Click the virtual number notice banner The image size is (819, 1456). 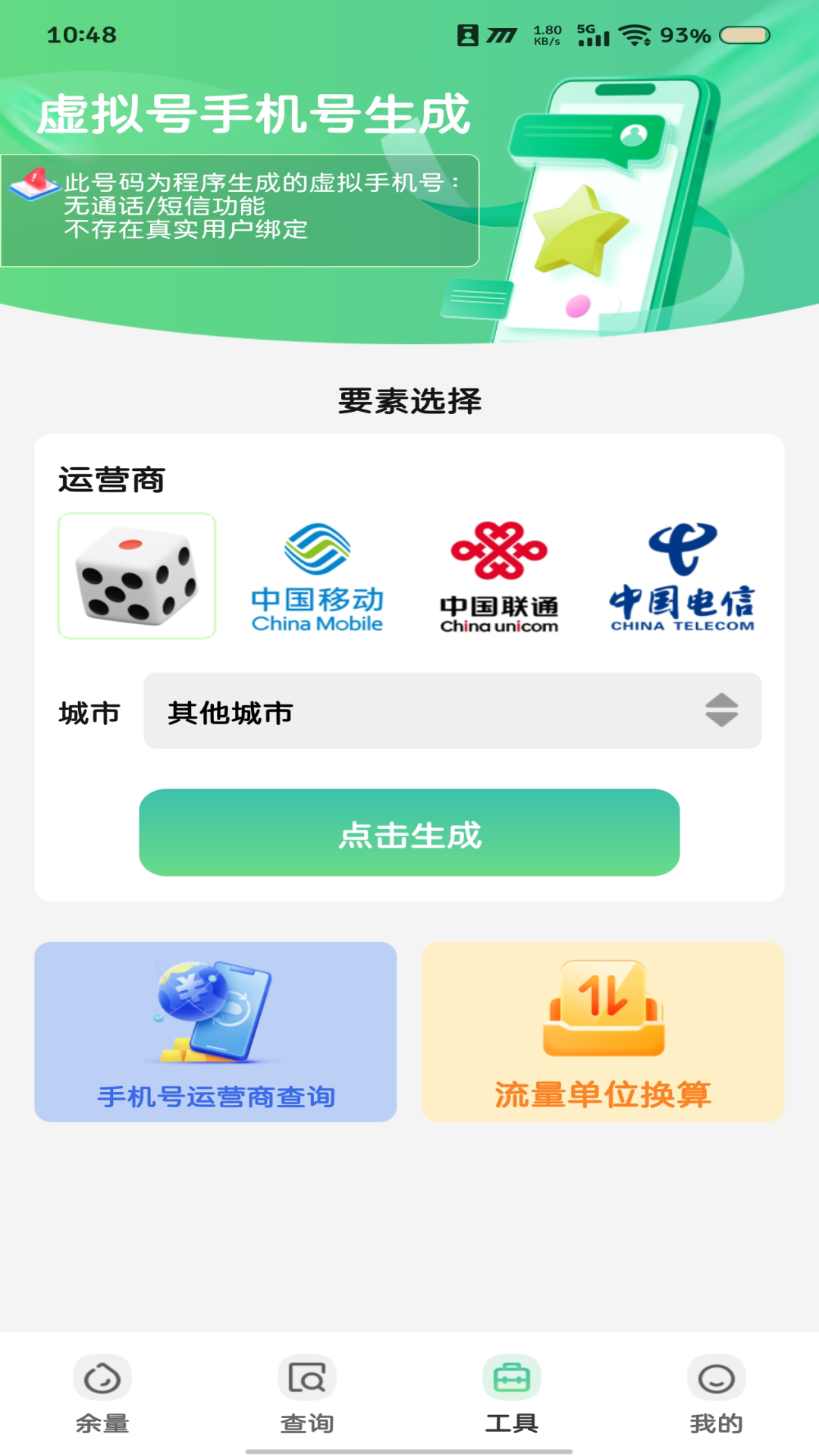click(241, 209)
